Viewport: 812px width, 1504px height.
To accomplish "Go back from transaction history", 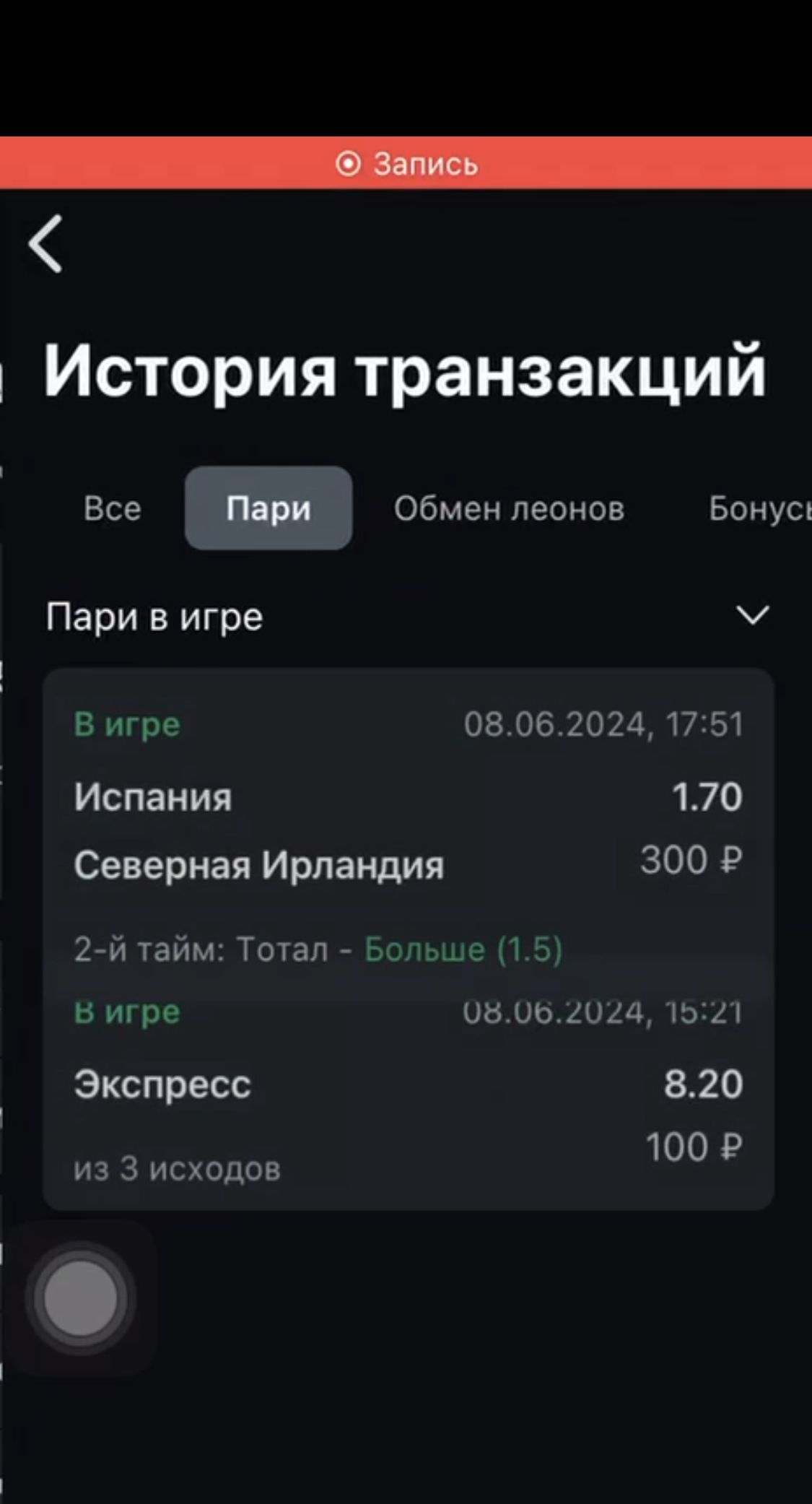I will tap(45, 244).
